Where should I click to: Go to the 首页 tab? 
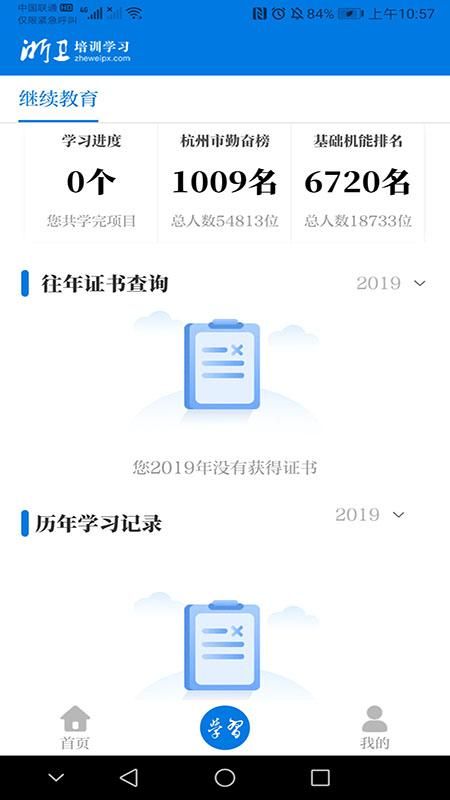pos(75,728)
